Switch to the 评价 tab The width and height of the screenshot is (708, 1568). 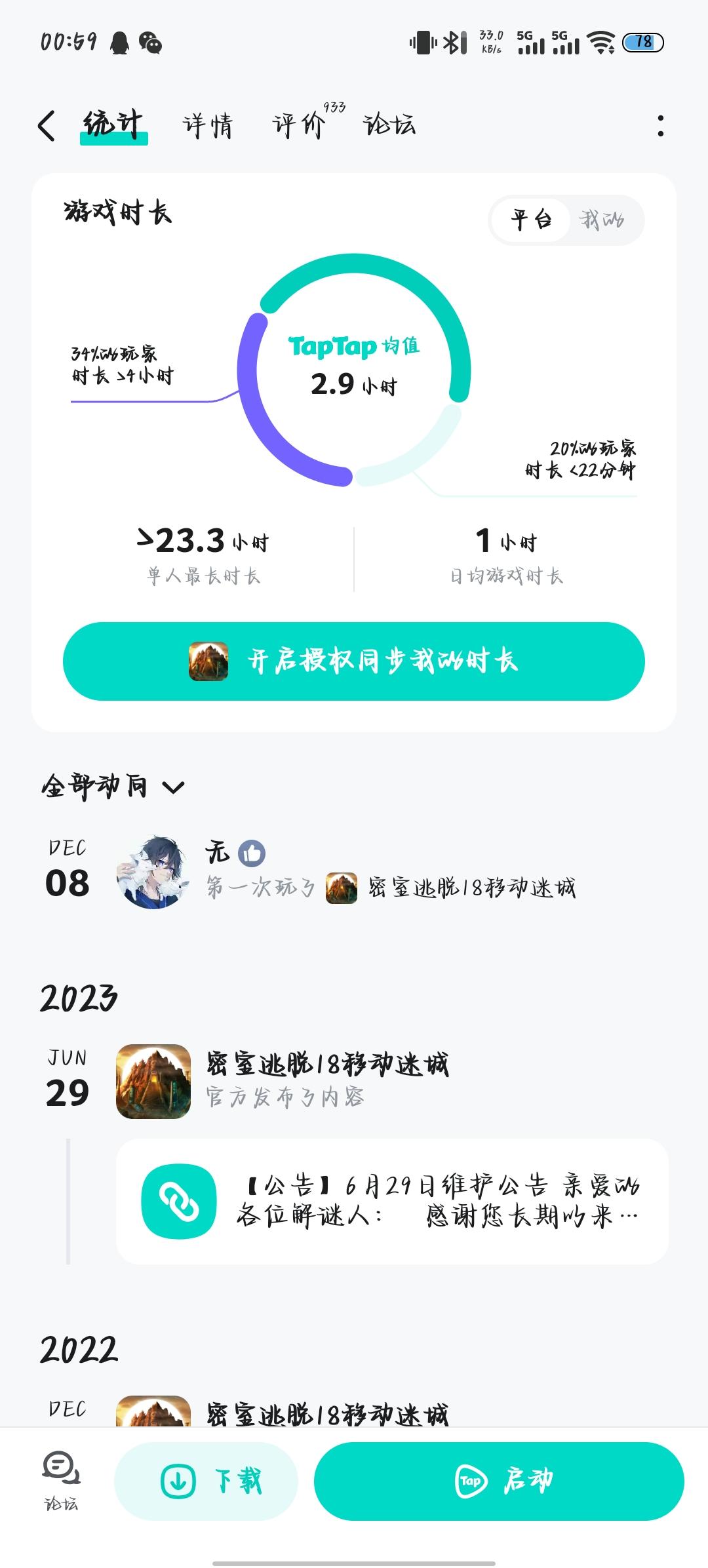pyautogui.click(x=298, y=125)
